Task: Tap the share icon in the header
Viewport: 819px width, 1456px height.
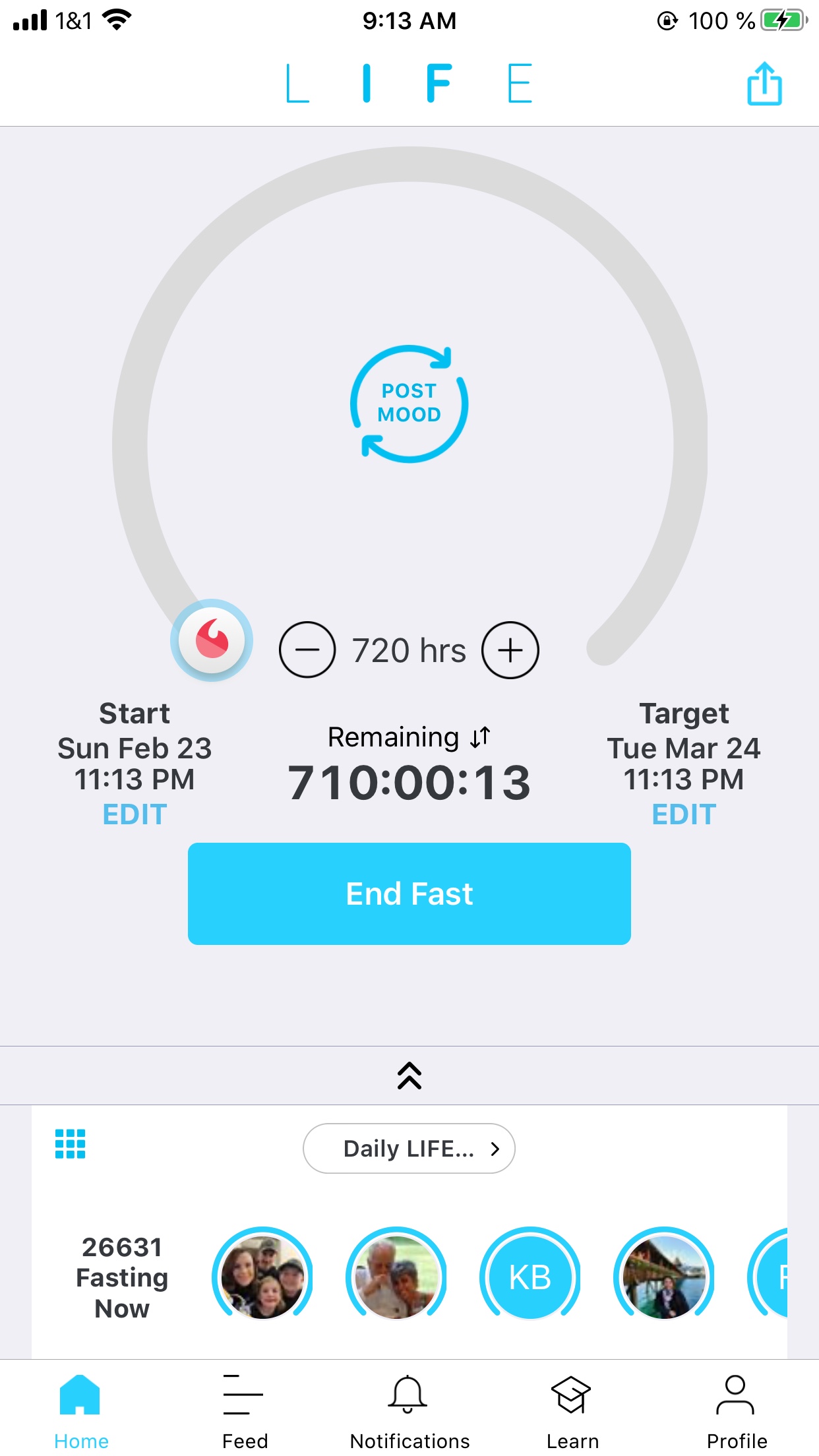Action: (x=764, y=84)
